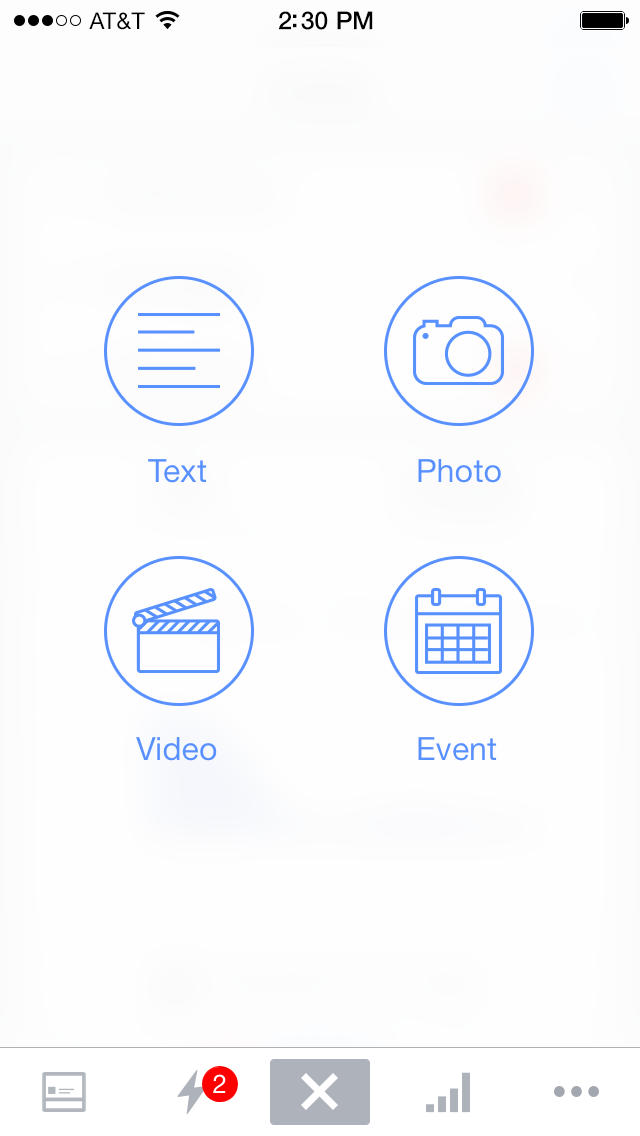
Task: Create a new Text post
Action: pos(179,350)
